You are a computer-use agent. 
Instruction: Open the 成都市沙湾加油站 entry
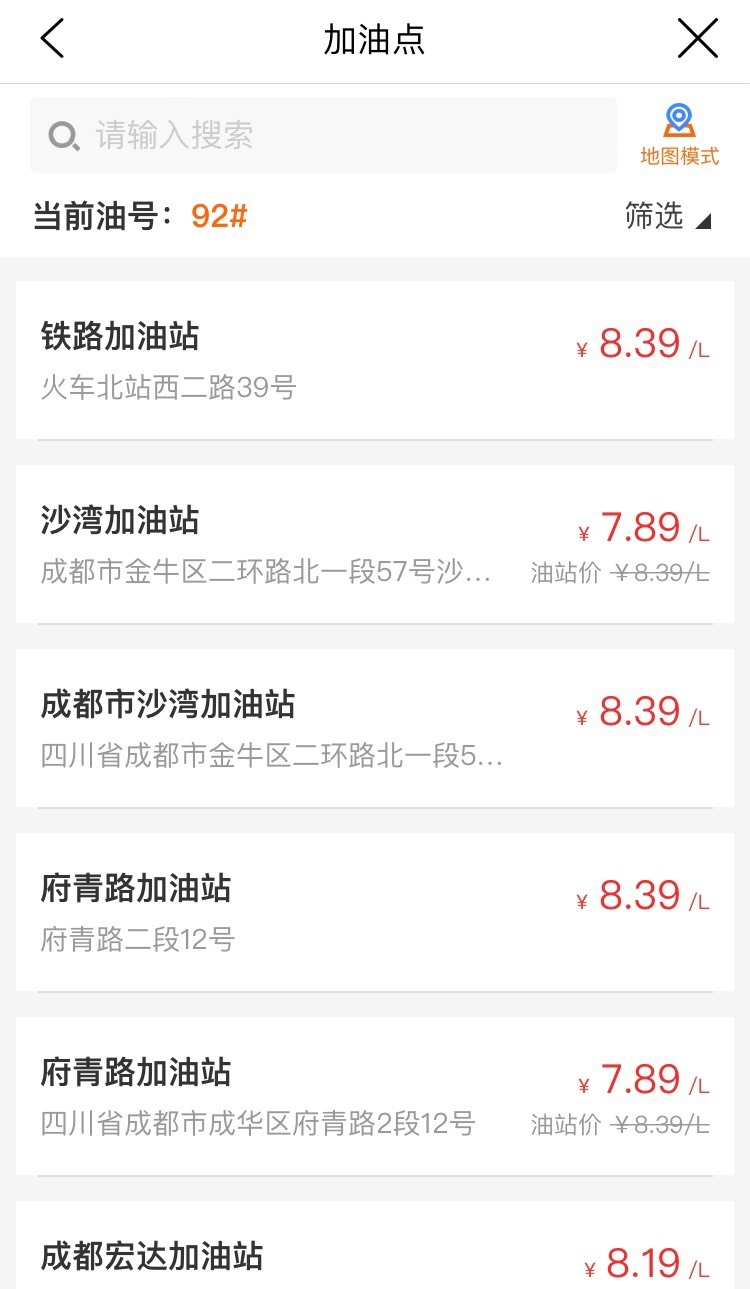tap(375, 728)
